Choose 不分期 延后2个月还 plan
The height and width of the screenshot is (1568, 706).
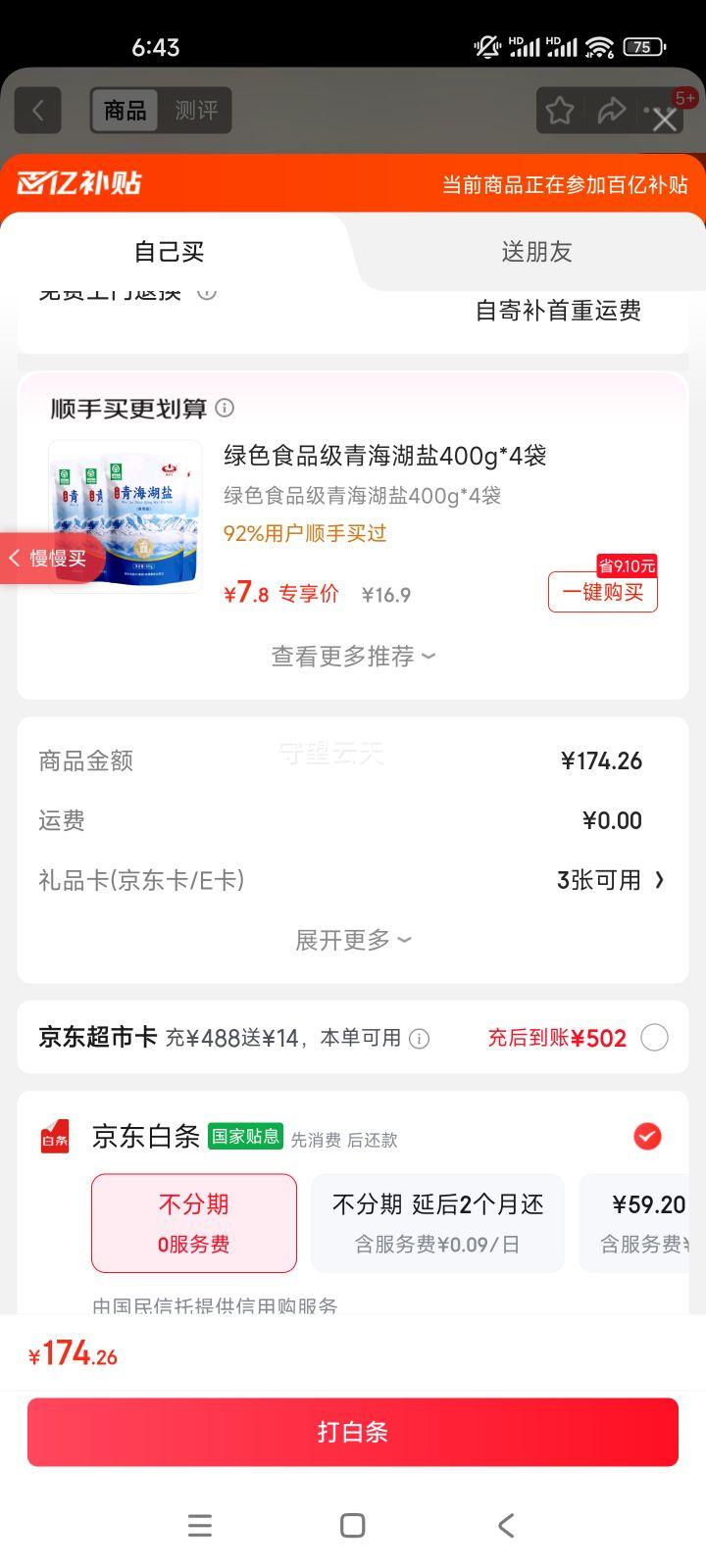click(x=437, y=1223)
